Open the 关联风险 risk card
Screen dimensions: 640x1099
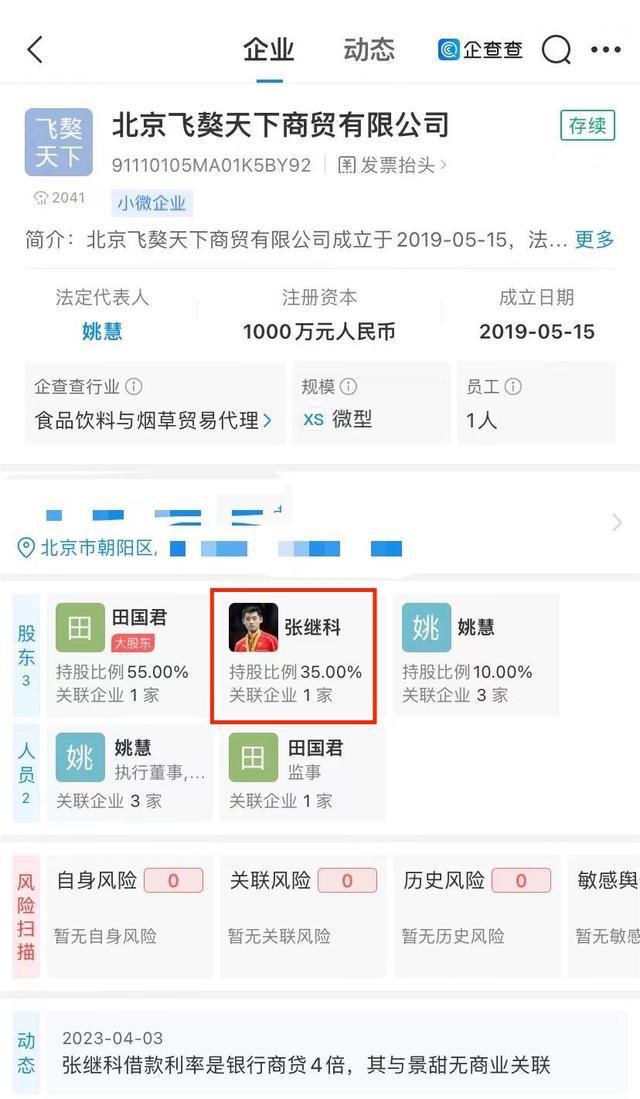point(300,908)
